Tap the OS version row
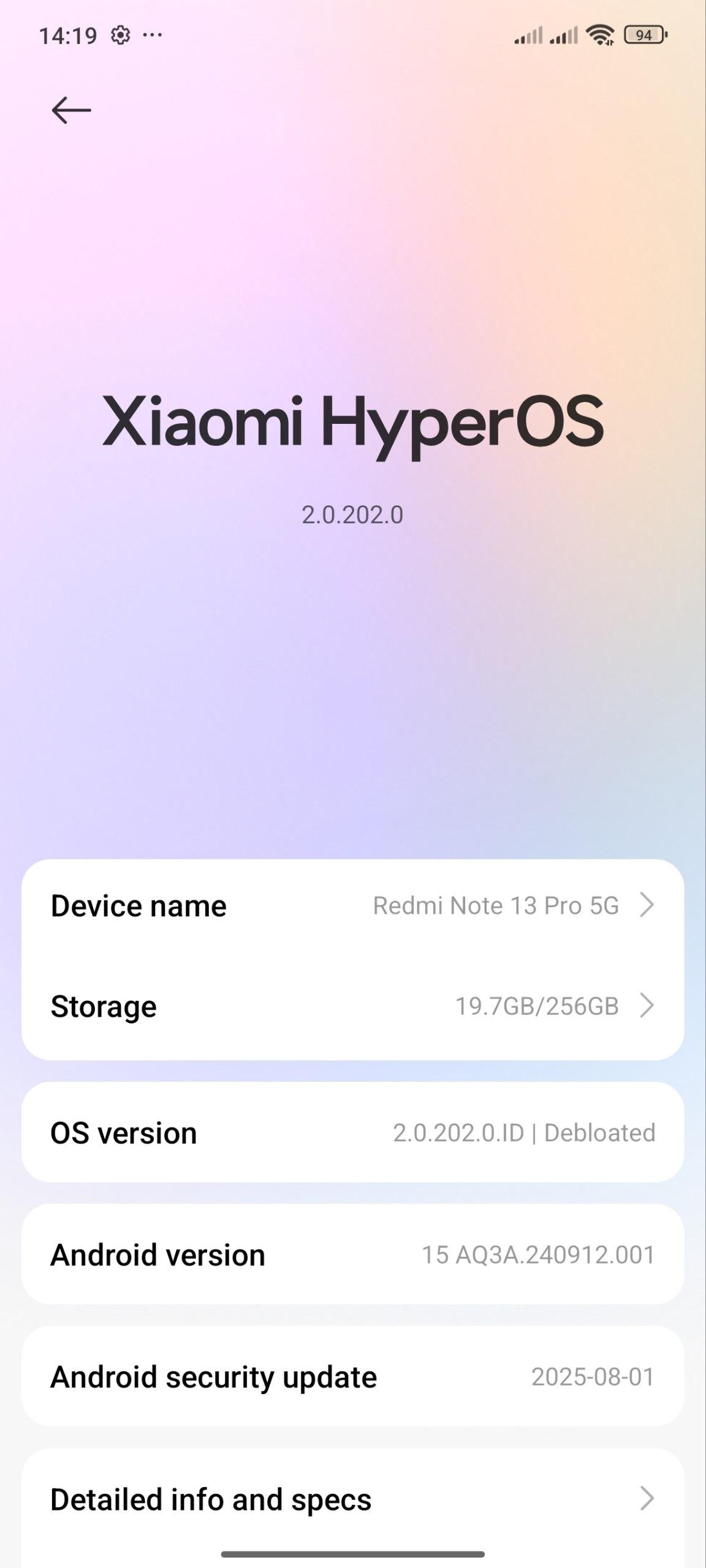Screen dimensions: 706x1568 353,1133
